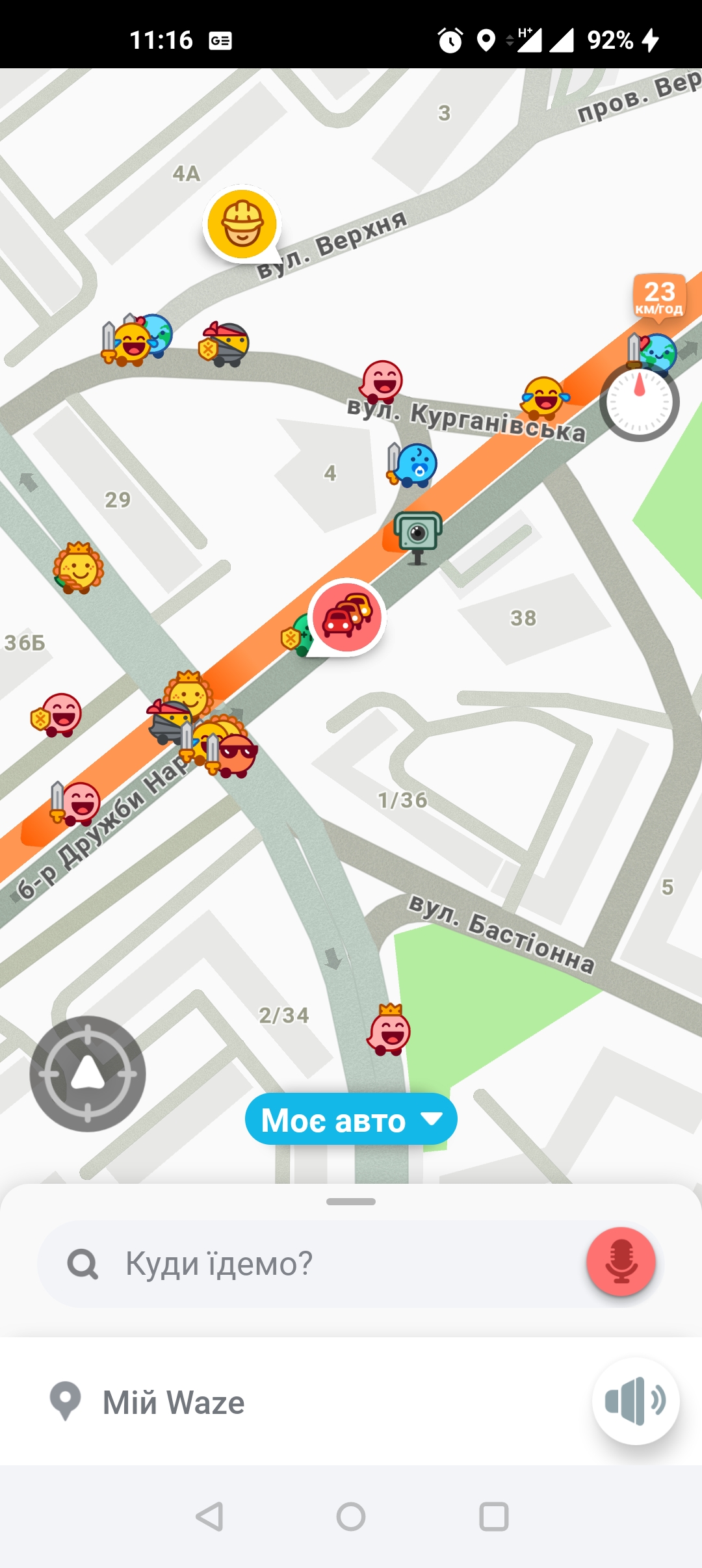Open the speedometer widget
This screenshot has width=702, height=1568.
tap(640, 402)
